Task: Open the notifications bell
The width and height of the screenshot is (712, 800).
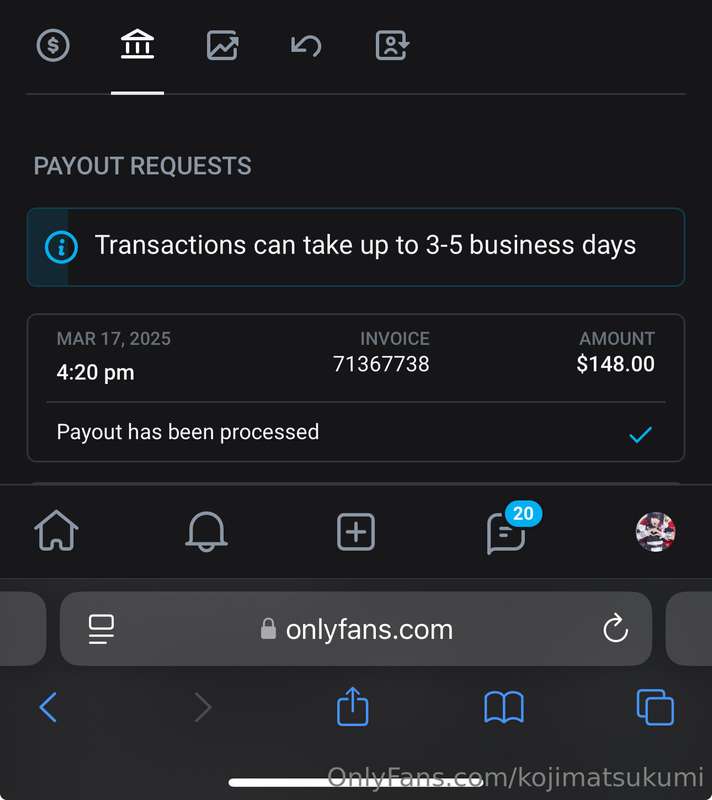Action: coord(206,532)
